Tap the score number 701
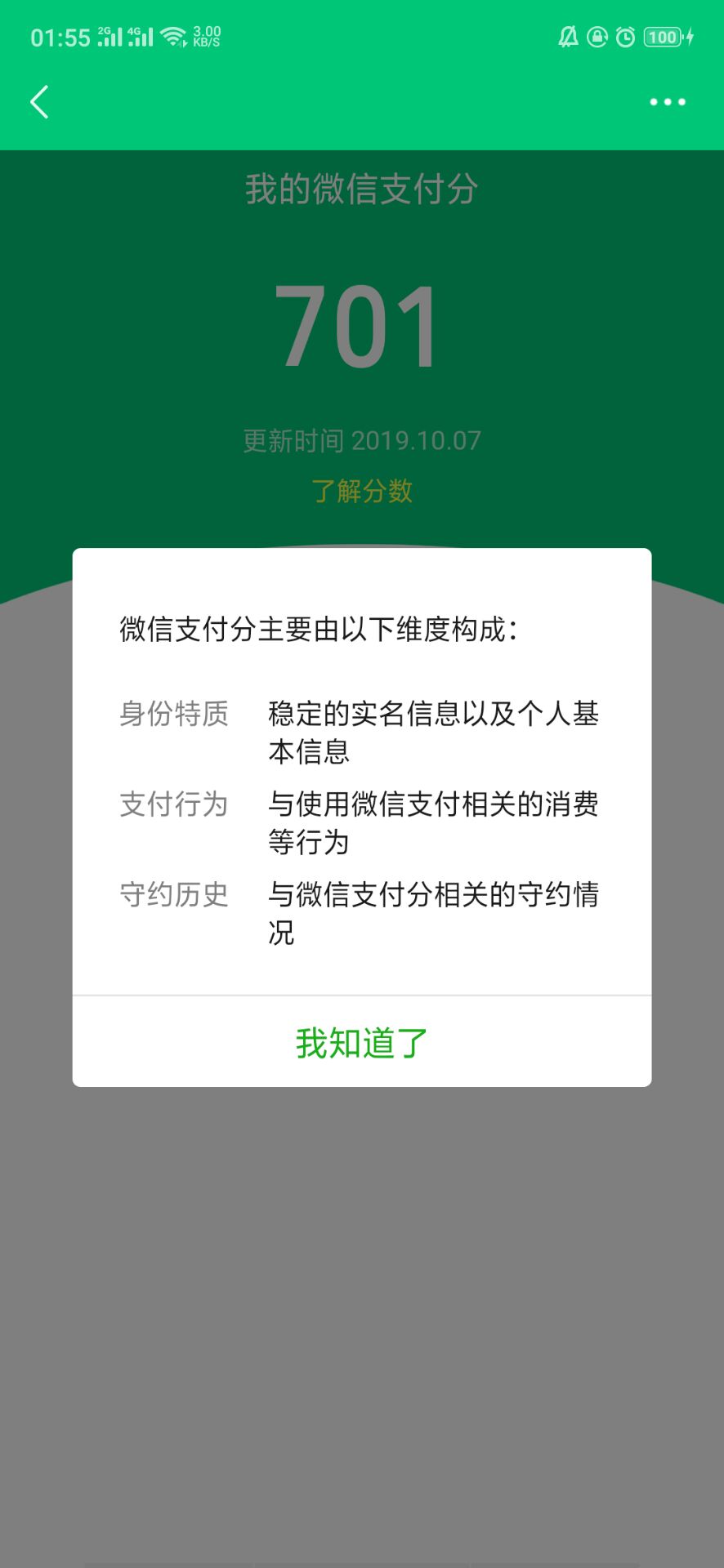Image resolution: width=724 pixels, height=1568 pixels. click(362, 325)
